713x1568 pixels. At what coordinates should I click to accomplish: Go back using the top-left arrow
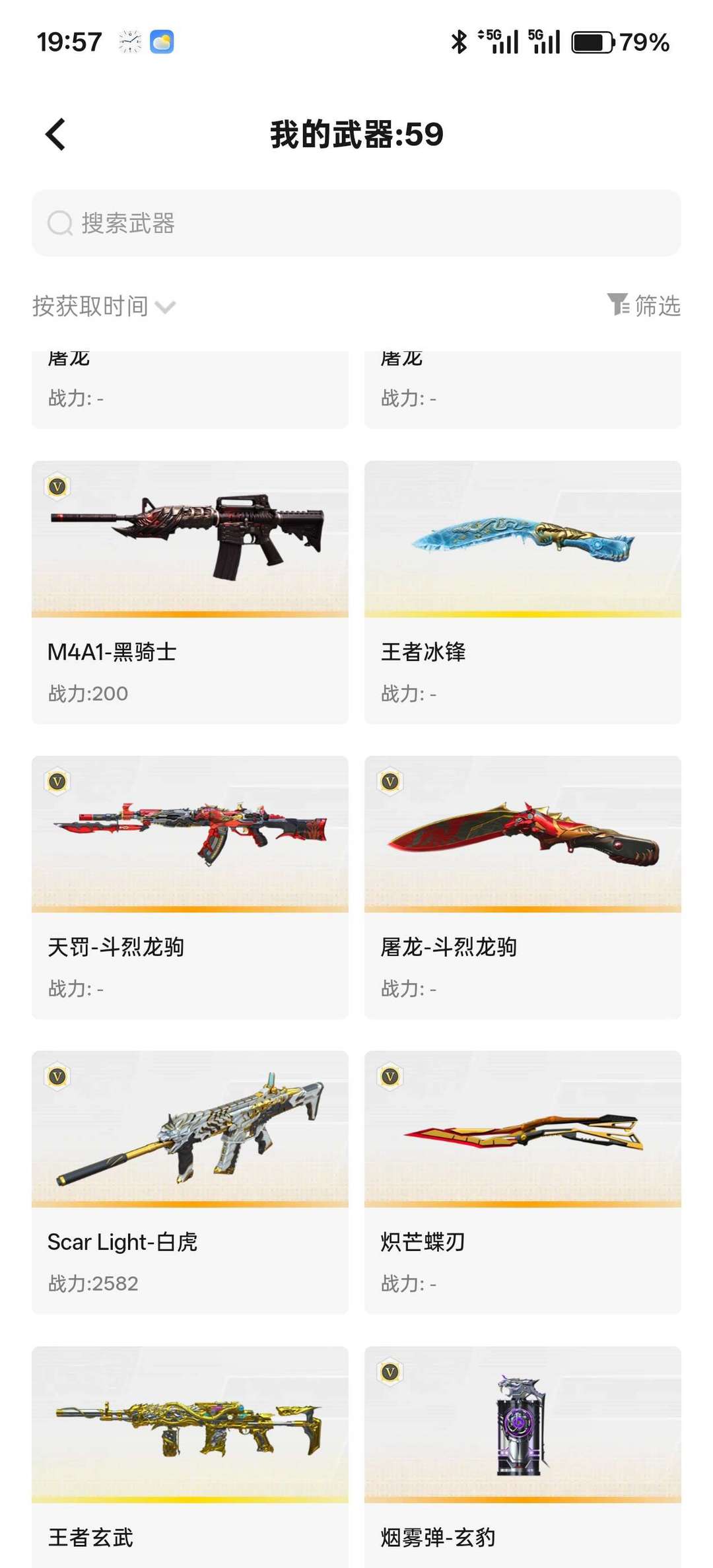(x=55, y=135)
